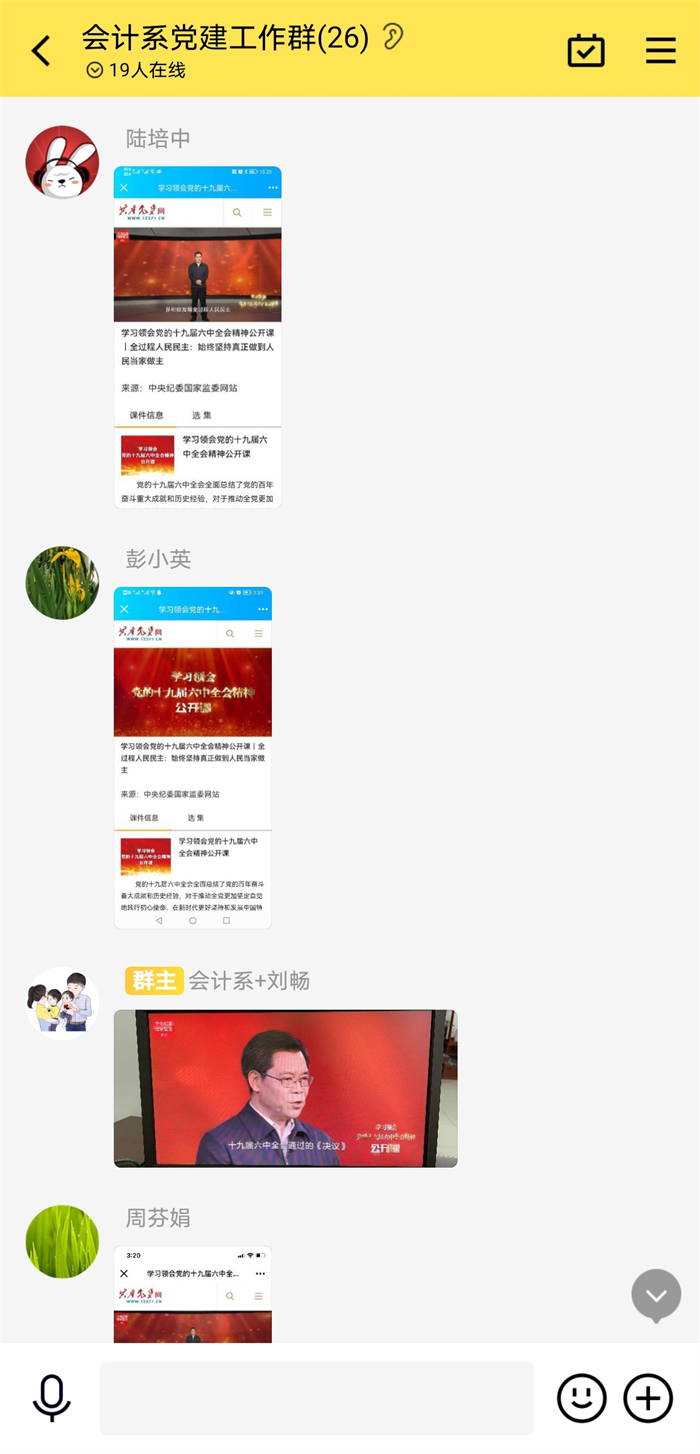Open the plus attachments panel
This screenshot has height=1454, width=700.
pos(648,1398)
